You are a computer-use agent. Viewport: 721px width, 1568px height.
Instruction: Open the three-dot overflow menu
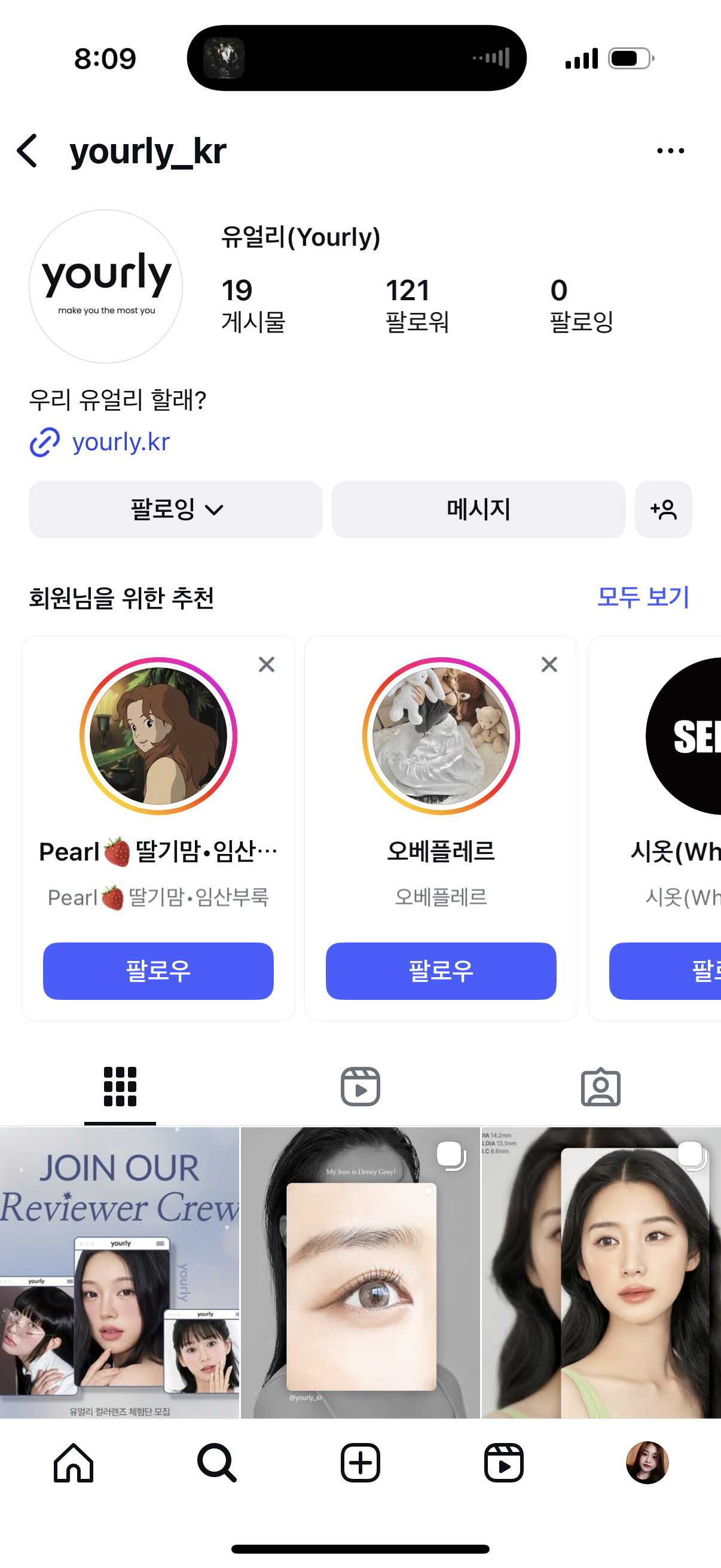(670, 151)
